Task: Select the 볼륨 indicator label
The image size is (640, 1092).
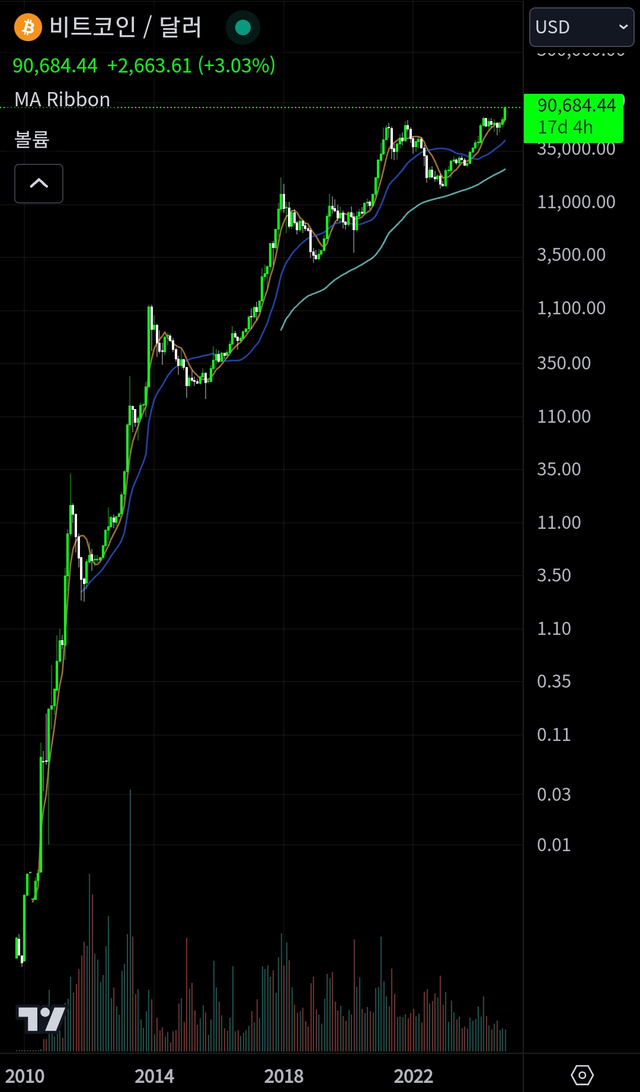Action: coord(32,140)
